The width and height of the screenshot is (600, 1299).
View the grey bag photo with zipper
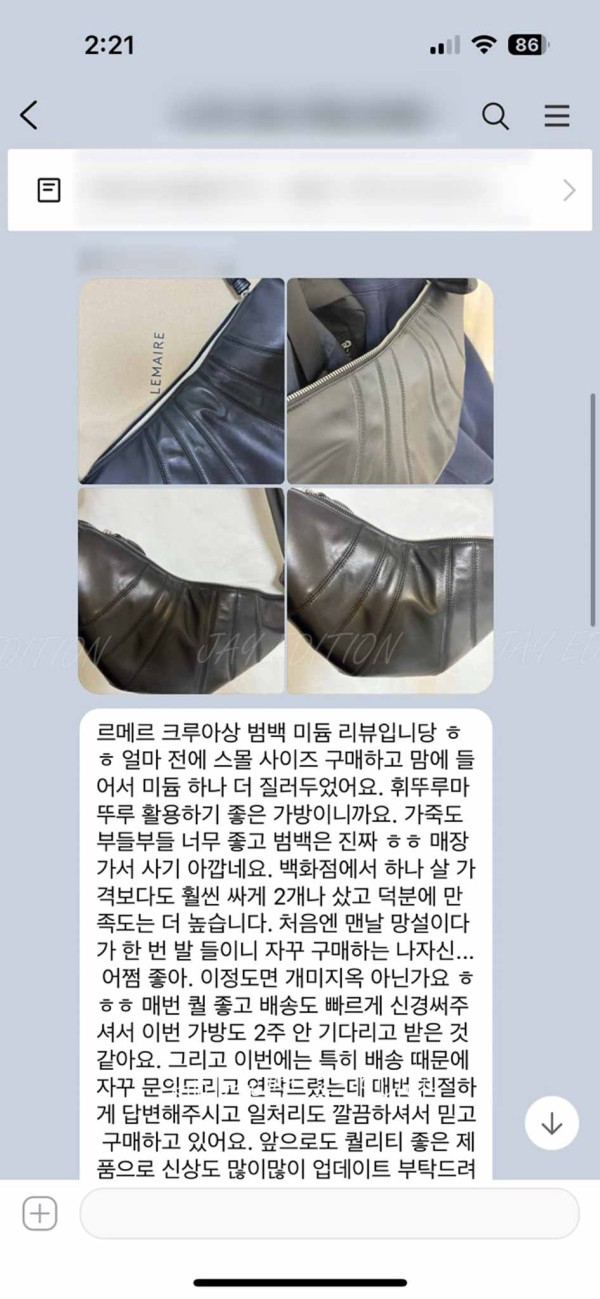[390, 381]
